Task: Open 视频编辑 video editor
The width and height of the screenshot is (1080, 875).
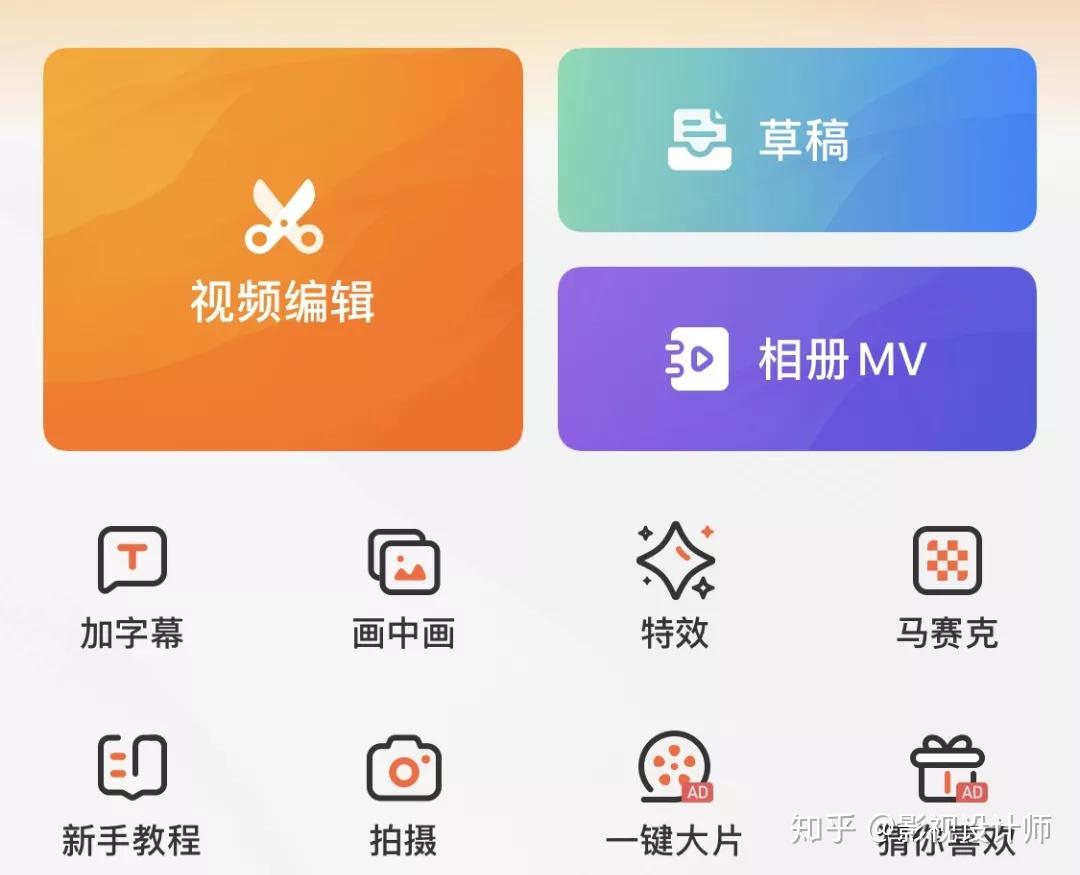Action: coord(283,250)
